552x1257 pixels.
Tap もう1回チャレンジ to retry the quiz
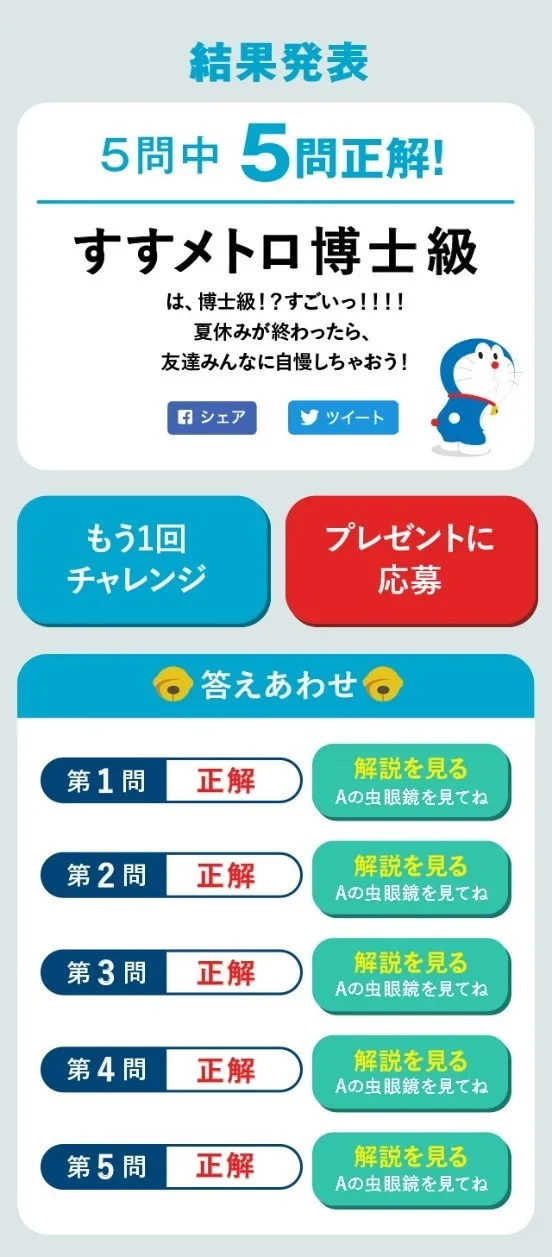click(143, 561)
